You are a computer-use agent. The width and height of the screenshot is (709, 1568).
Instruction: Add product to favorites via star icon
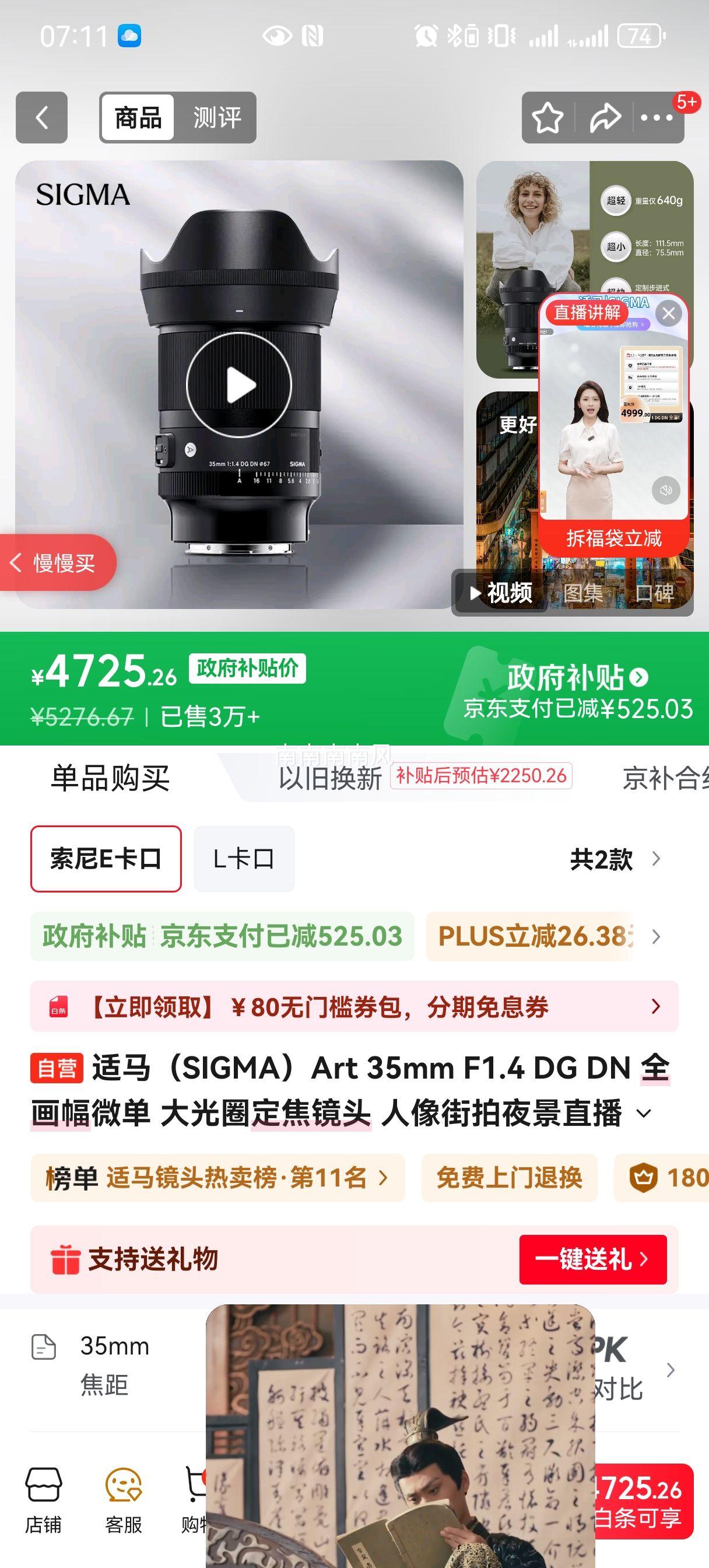(548, 116)
